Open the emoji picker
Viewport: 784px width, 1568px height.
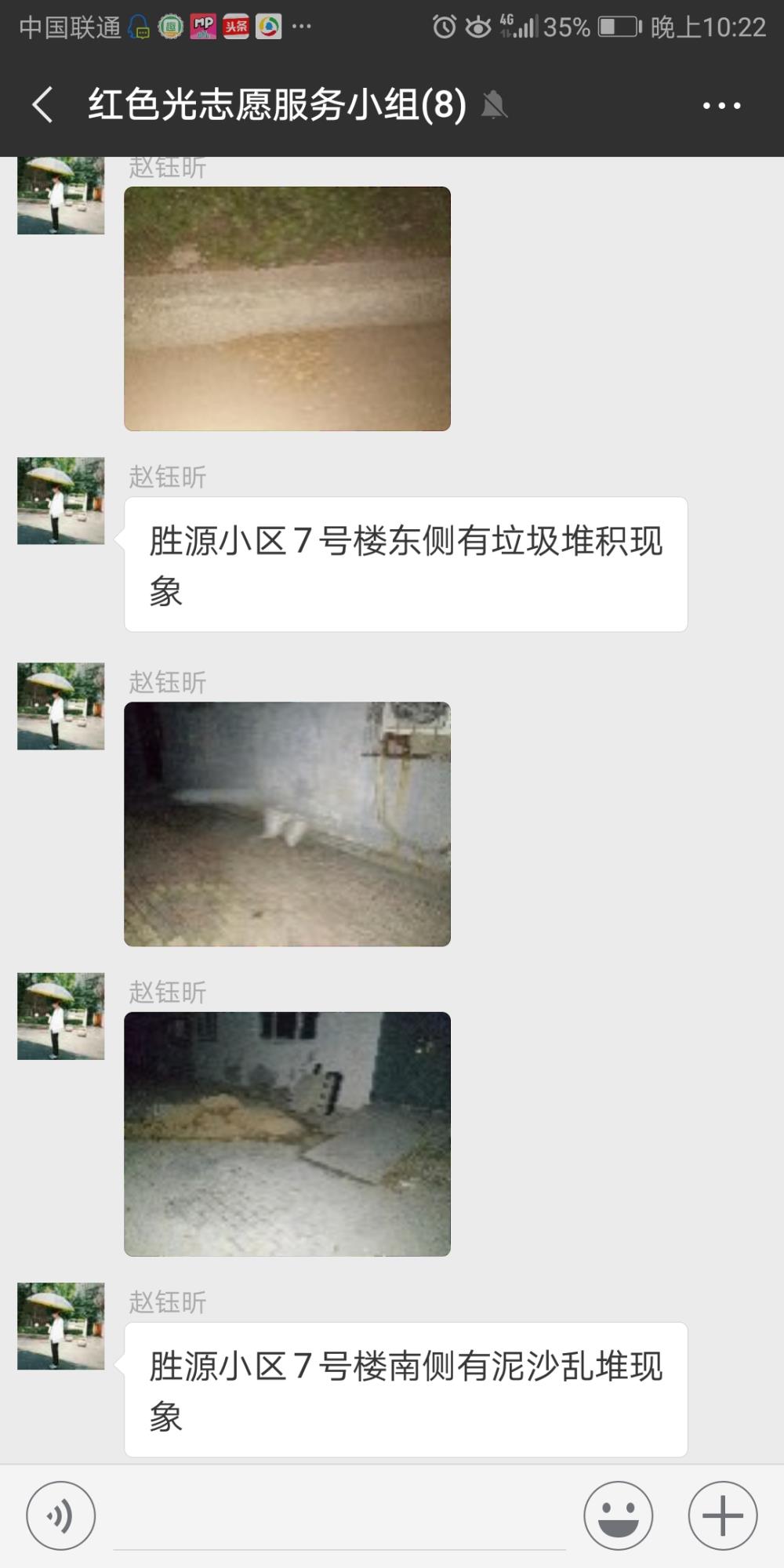pos(618,1515)
